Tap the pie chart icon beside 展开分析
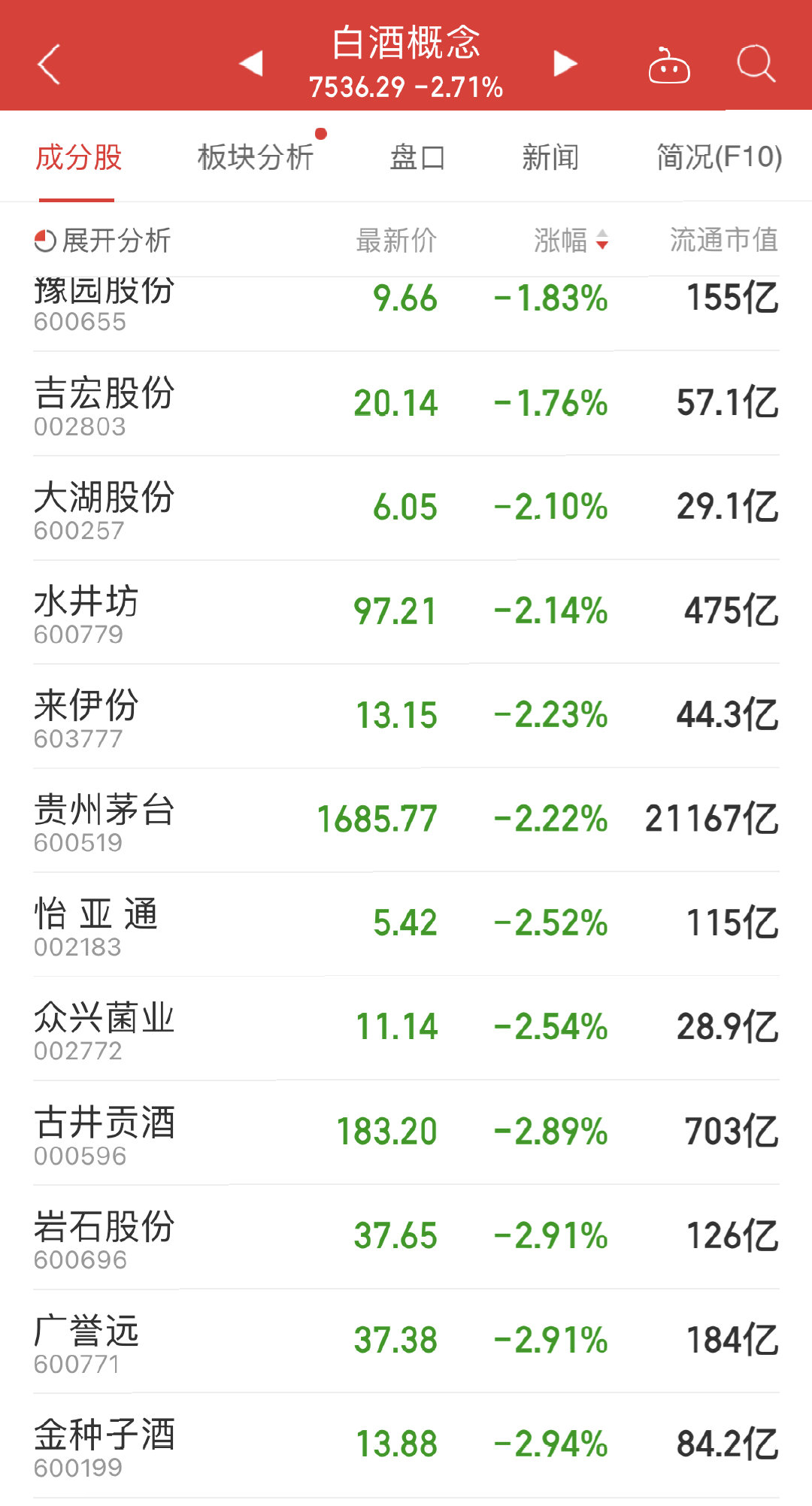Screen dimensions: 812x1506 coord(47,241)
